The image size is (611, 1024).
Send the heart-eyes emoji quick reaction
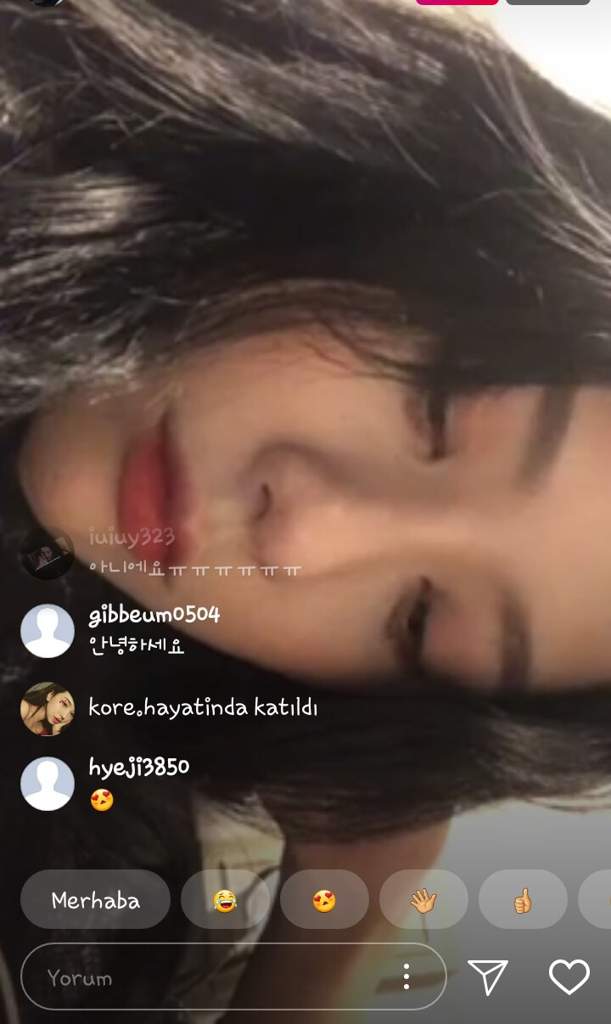(x=324, y=900)
